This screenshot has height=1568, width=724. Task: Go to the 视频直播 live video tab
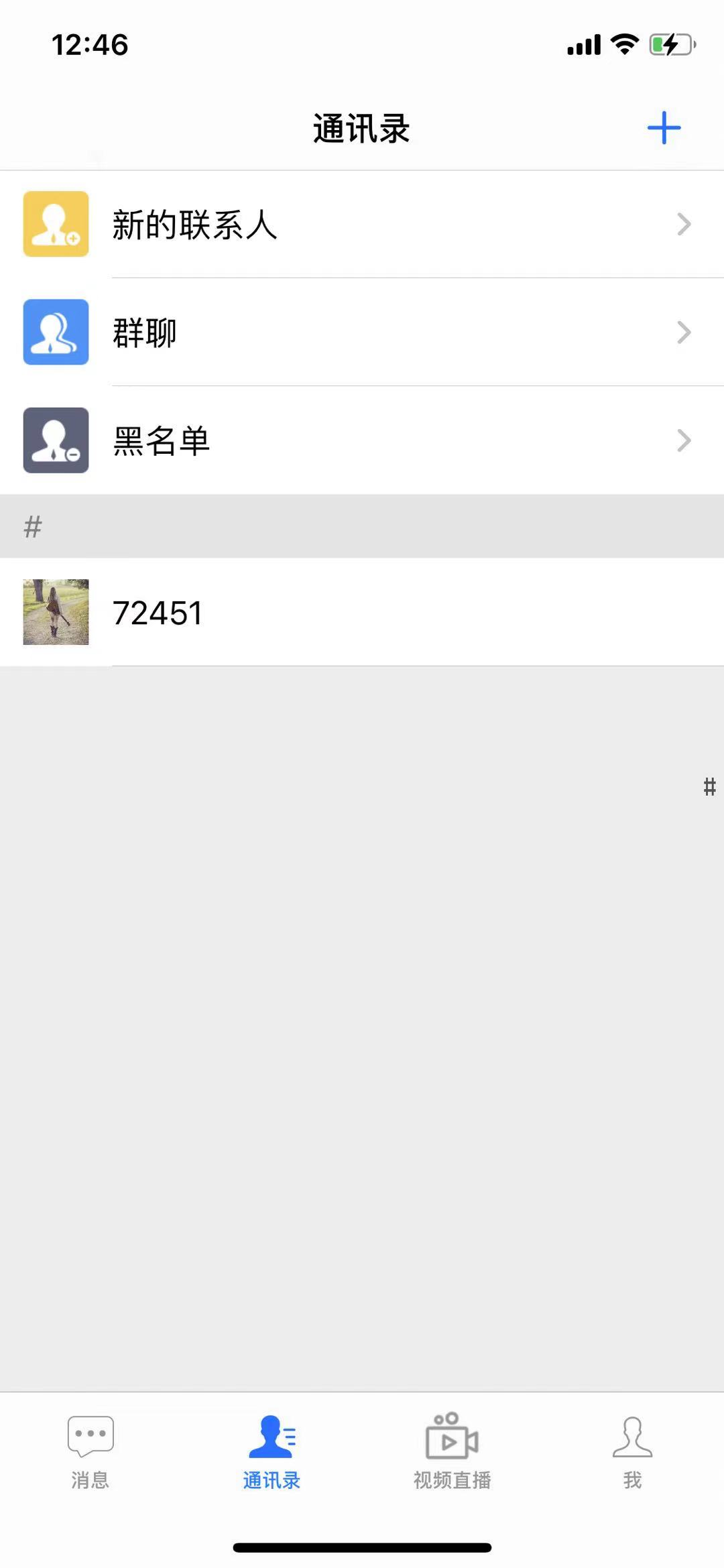point(452,1450)
